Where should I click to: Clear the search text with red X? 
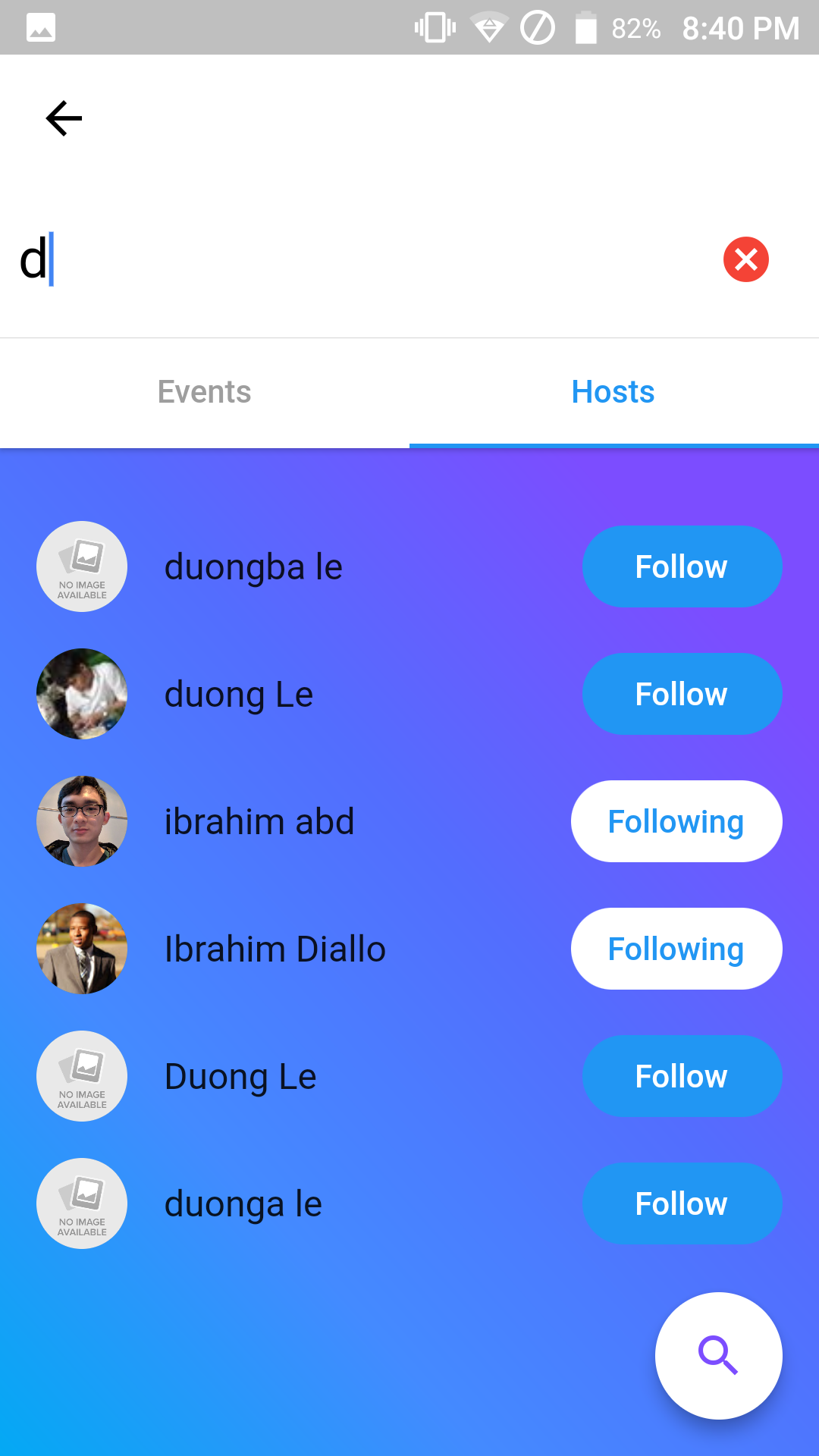coord(746,259)
